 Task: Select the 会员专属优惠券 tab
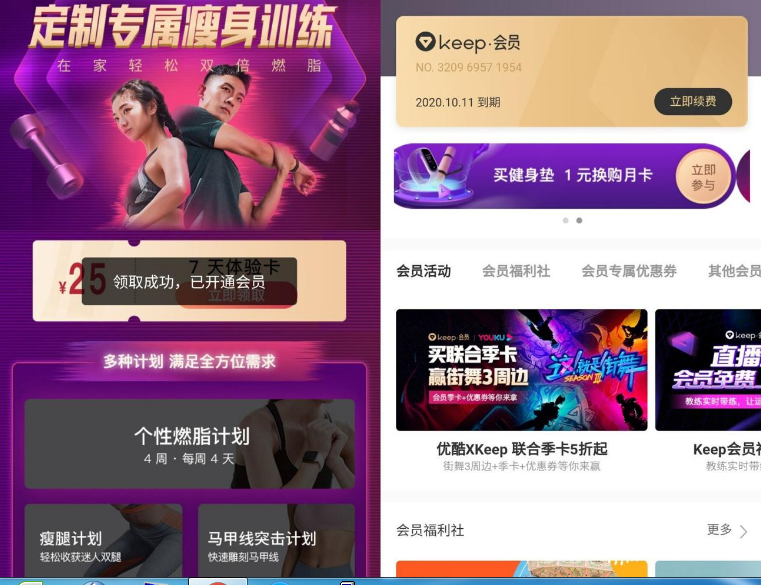coord(629,271)
